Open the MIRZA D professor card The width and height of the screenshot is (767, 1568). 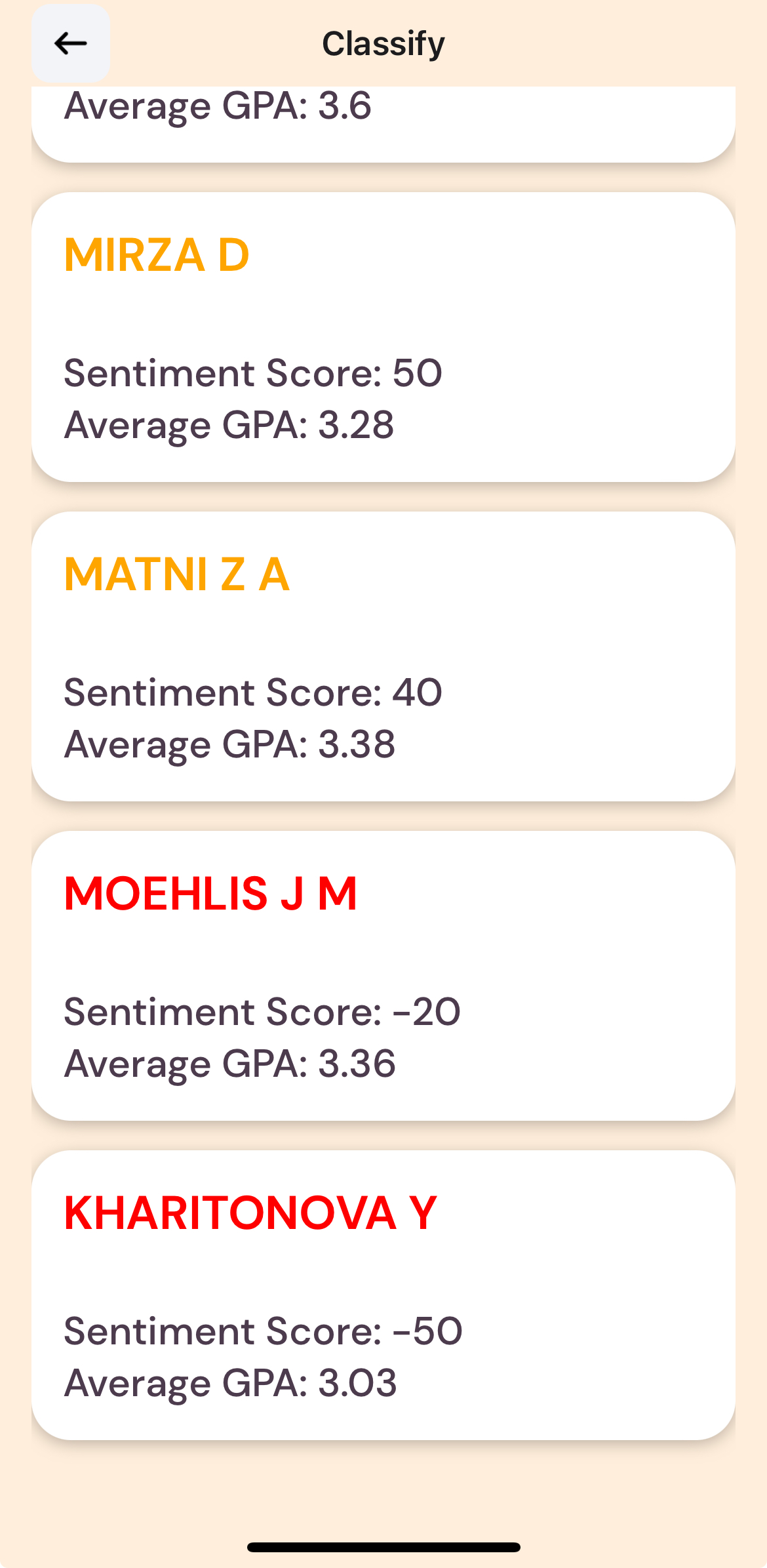click(x=383, y=337)
